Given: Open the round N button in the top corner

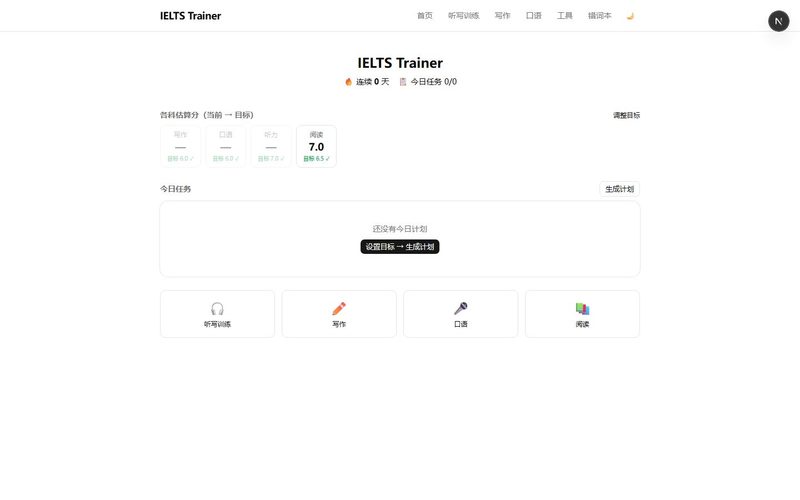Looking at the screenshot, I should click(x=779, y=21).
